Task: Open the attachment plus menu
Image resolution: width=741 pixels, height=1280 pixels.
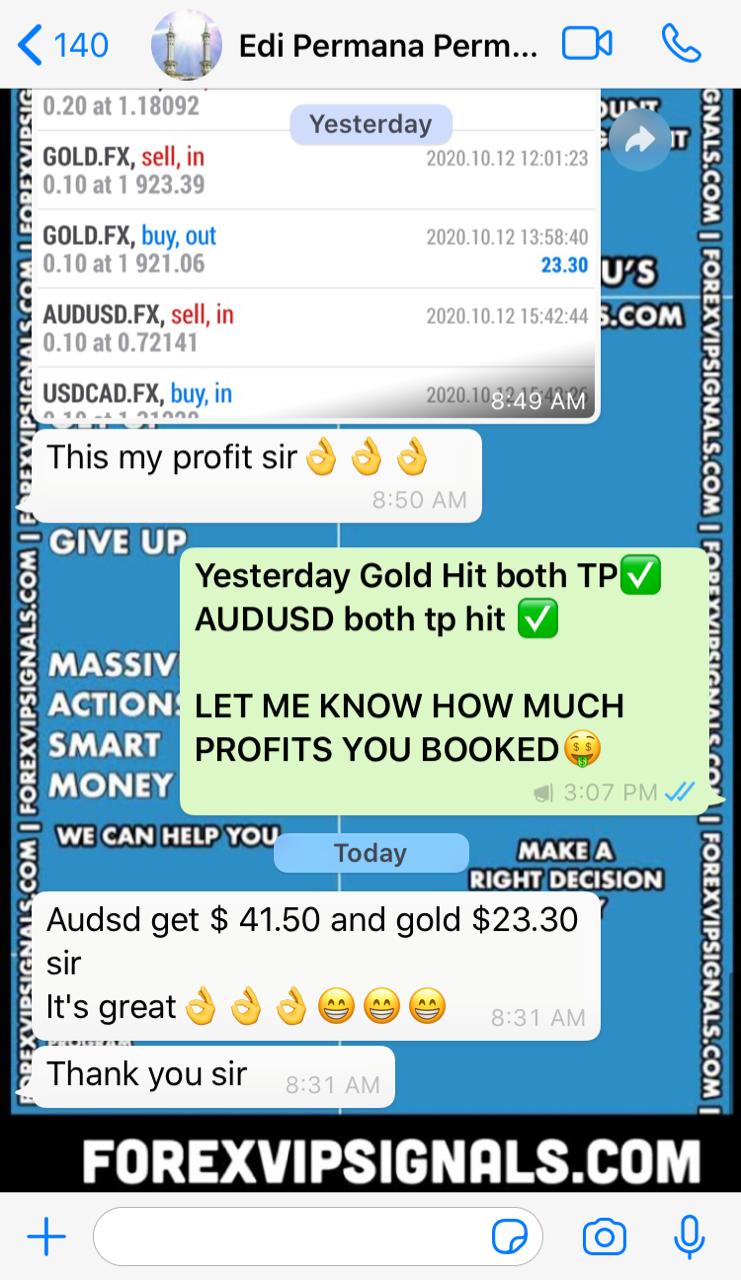Action: 46,1237
